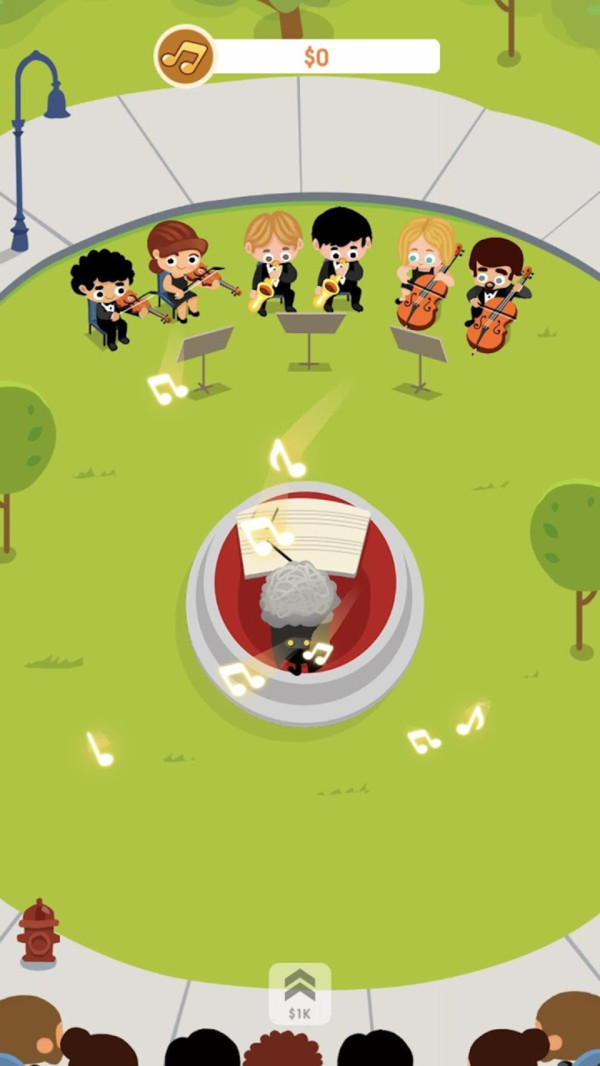This screenshot has height=1066, width=600.
Task: Tap the $1K upgrade arrow button
Action: pyautogui.click(x=300, y=993)
